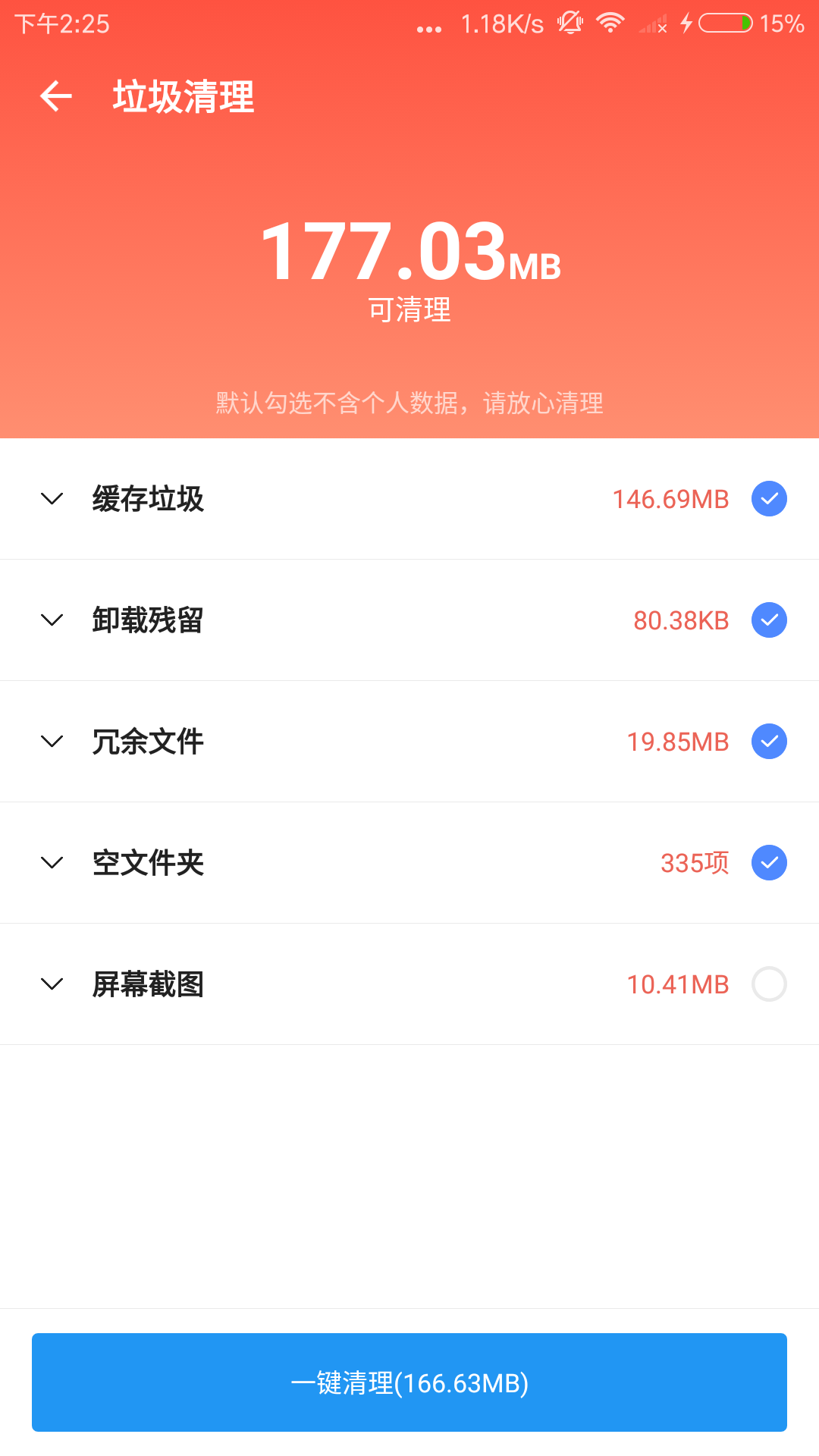Expand the 空文件夹 category
This screenshot has height=1456, width=819.
[x=52, y=863]
